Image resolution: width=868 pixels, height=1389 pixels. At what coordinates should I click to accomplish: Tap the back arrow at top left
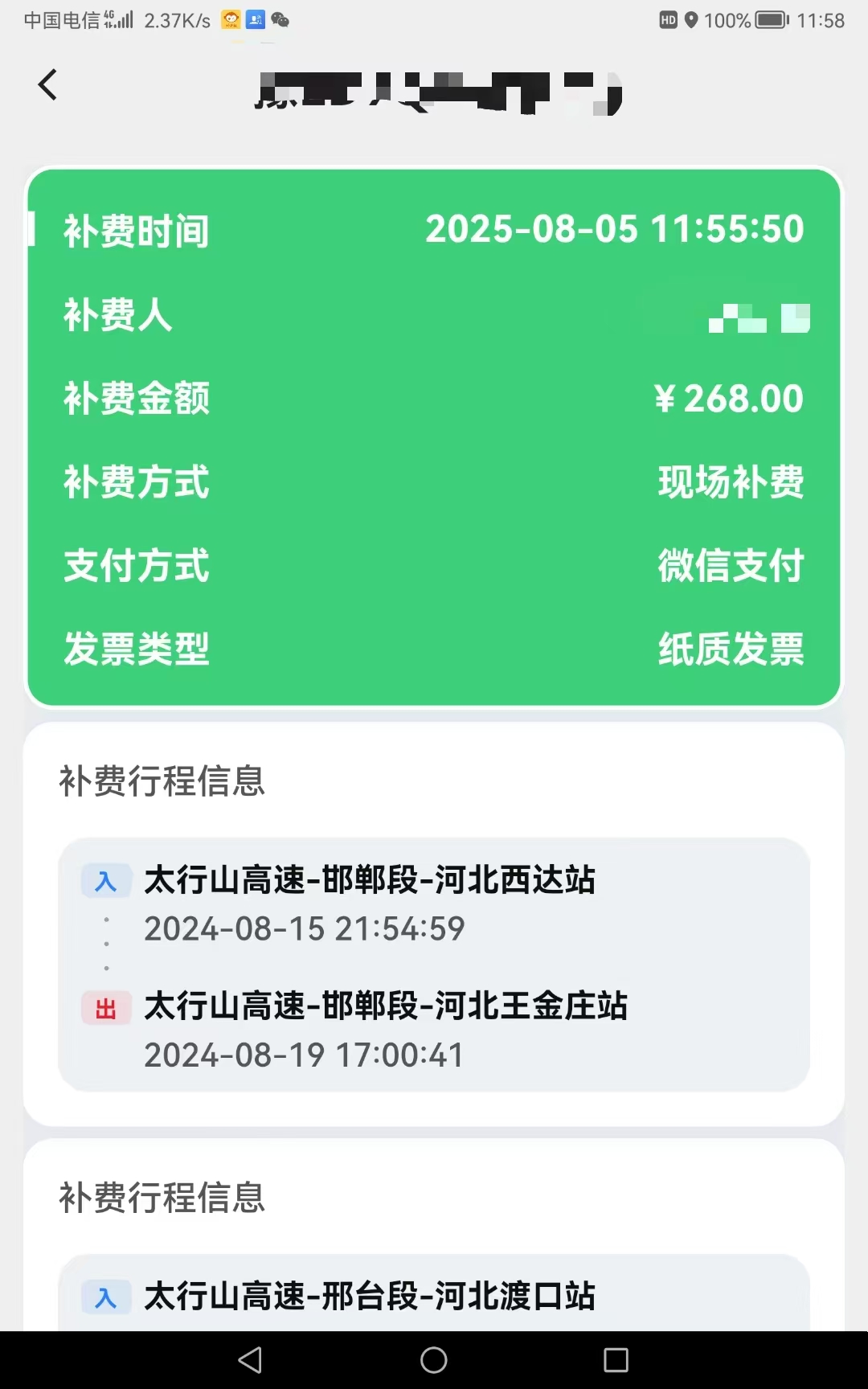point(47,84)
